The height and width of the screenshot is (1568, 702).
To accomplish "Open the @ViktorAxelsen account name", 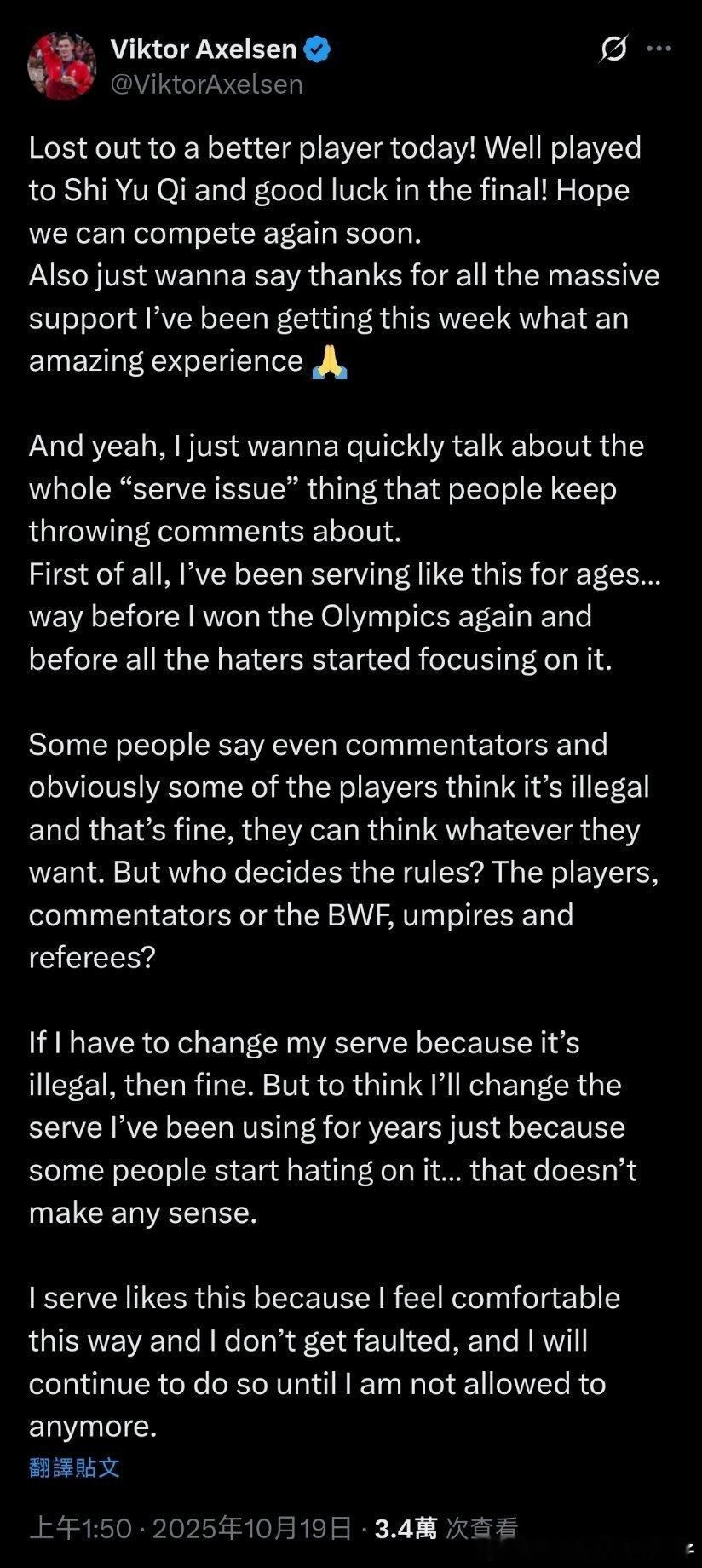I will [x=207, y=84].
